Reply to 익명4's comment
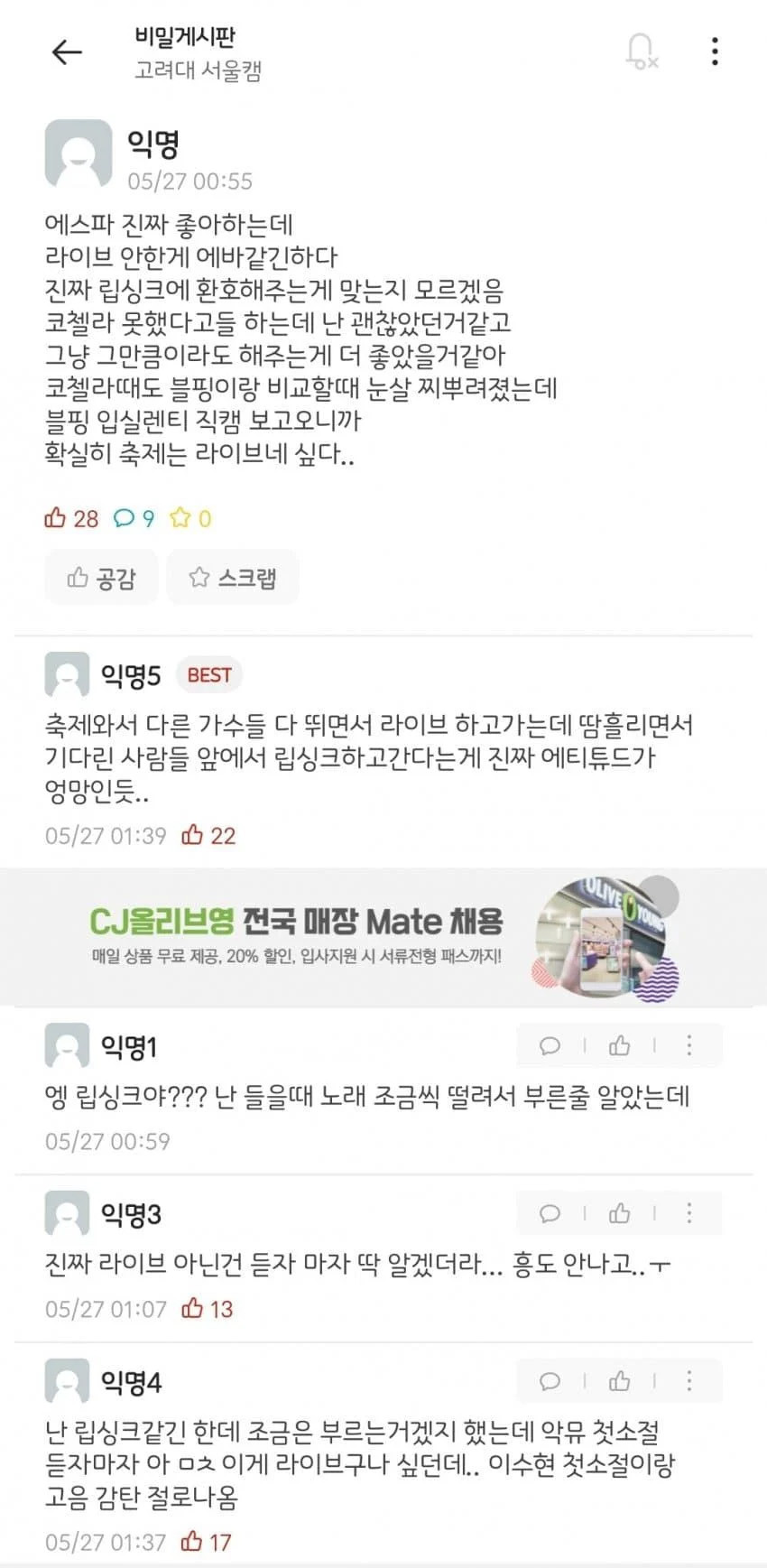The width and height of the screenshot is (767, 1568). [550, 1381]
